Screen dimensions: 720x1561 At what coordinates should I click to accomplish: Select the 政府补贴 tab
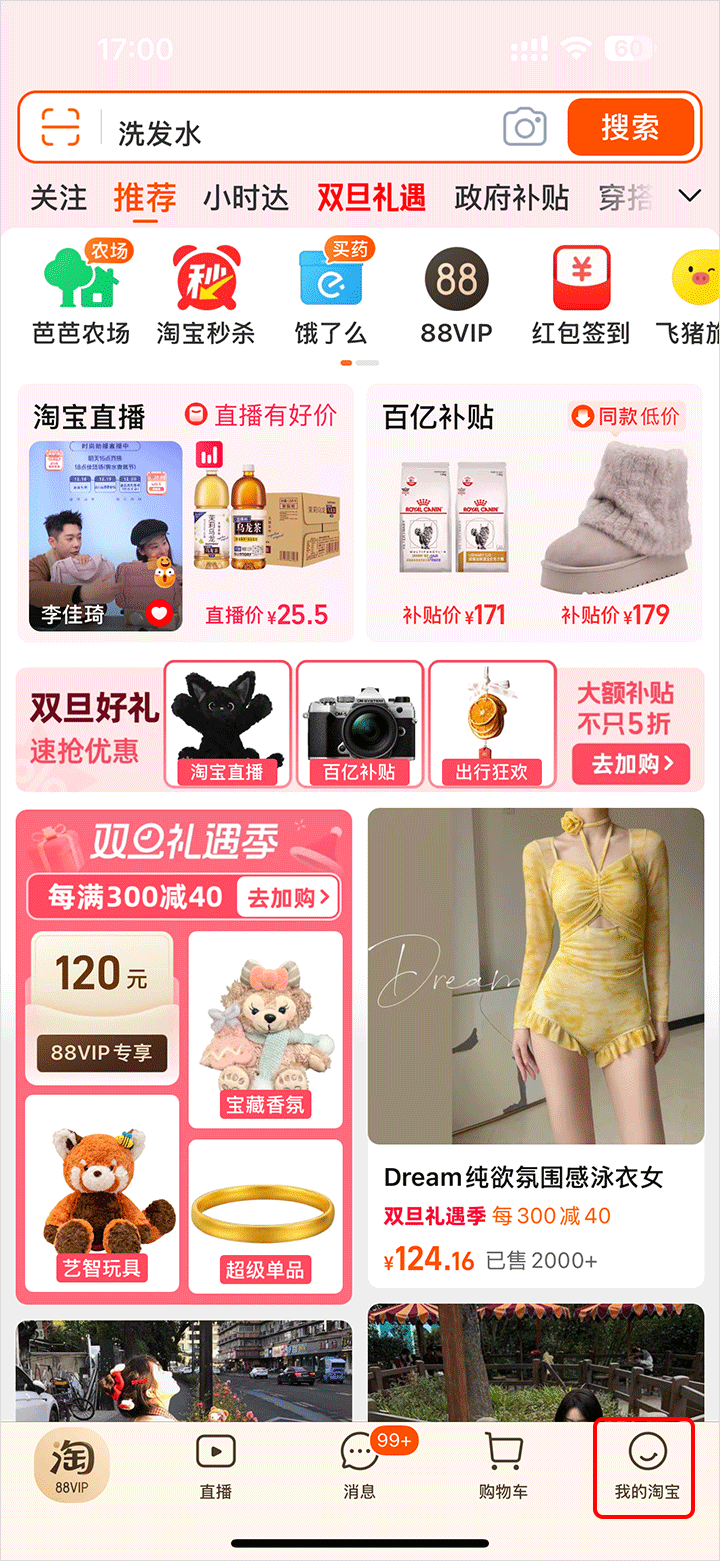(511, 198)
